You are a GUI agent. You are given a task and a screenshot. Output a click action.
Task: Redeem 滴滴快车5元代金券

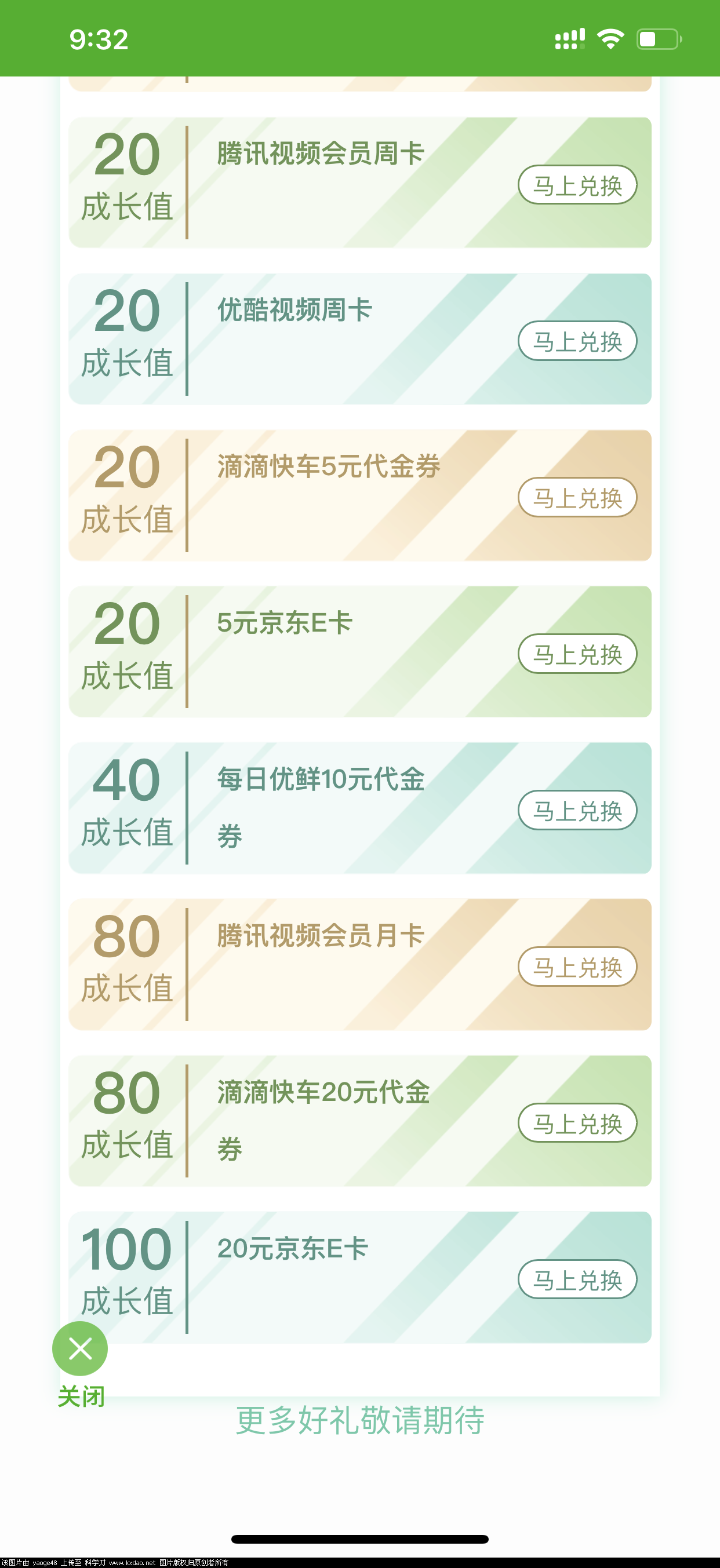point(577,497)
